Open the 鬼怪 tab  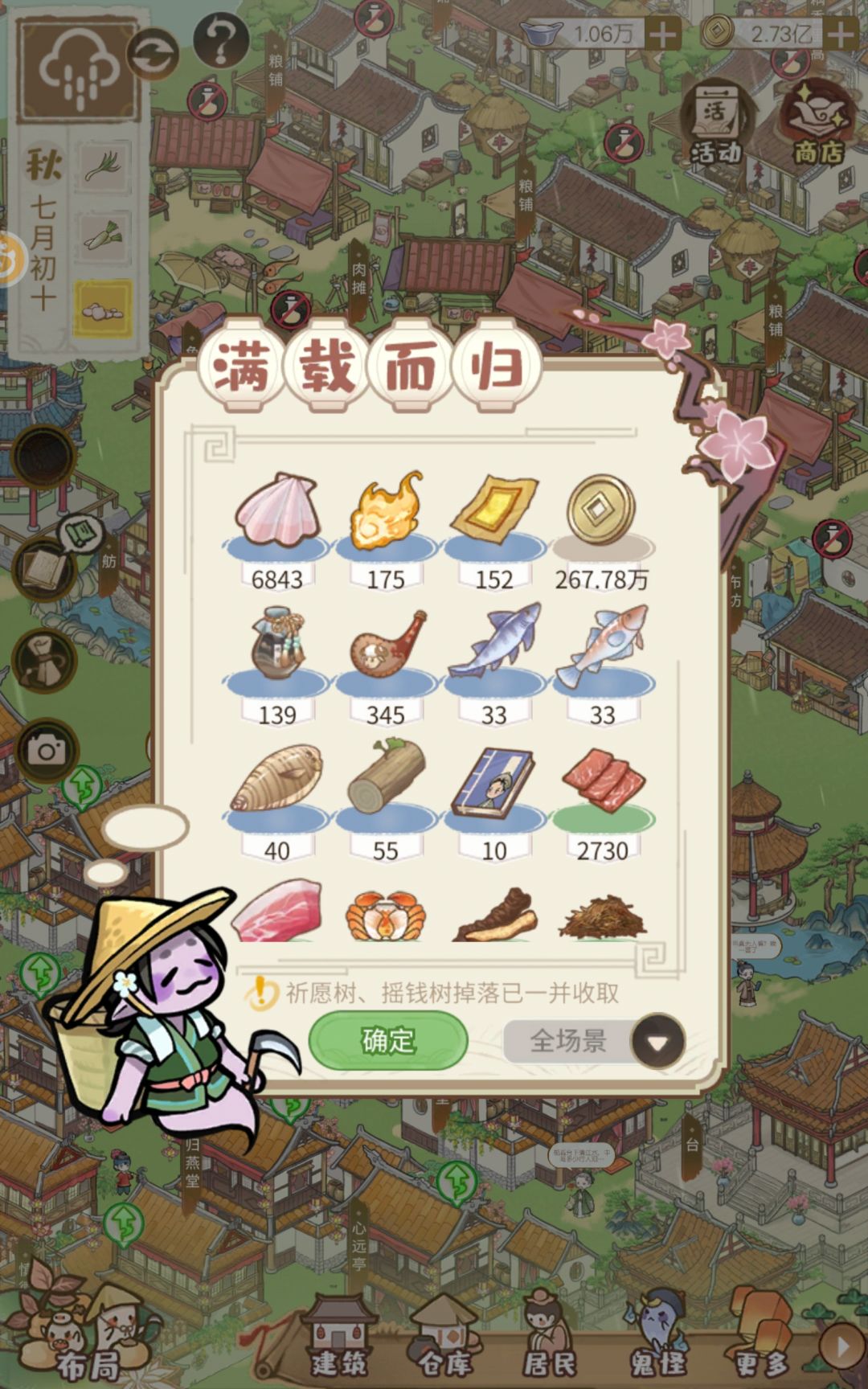[x=657, y=1336]
